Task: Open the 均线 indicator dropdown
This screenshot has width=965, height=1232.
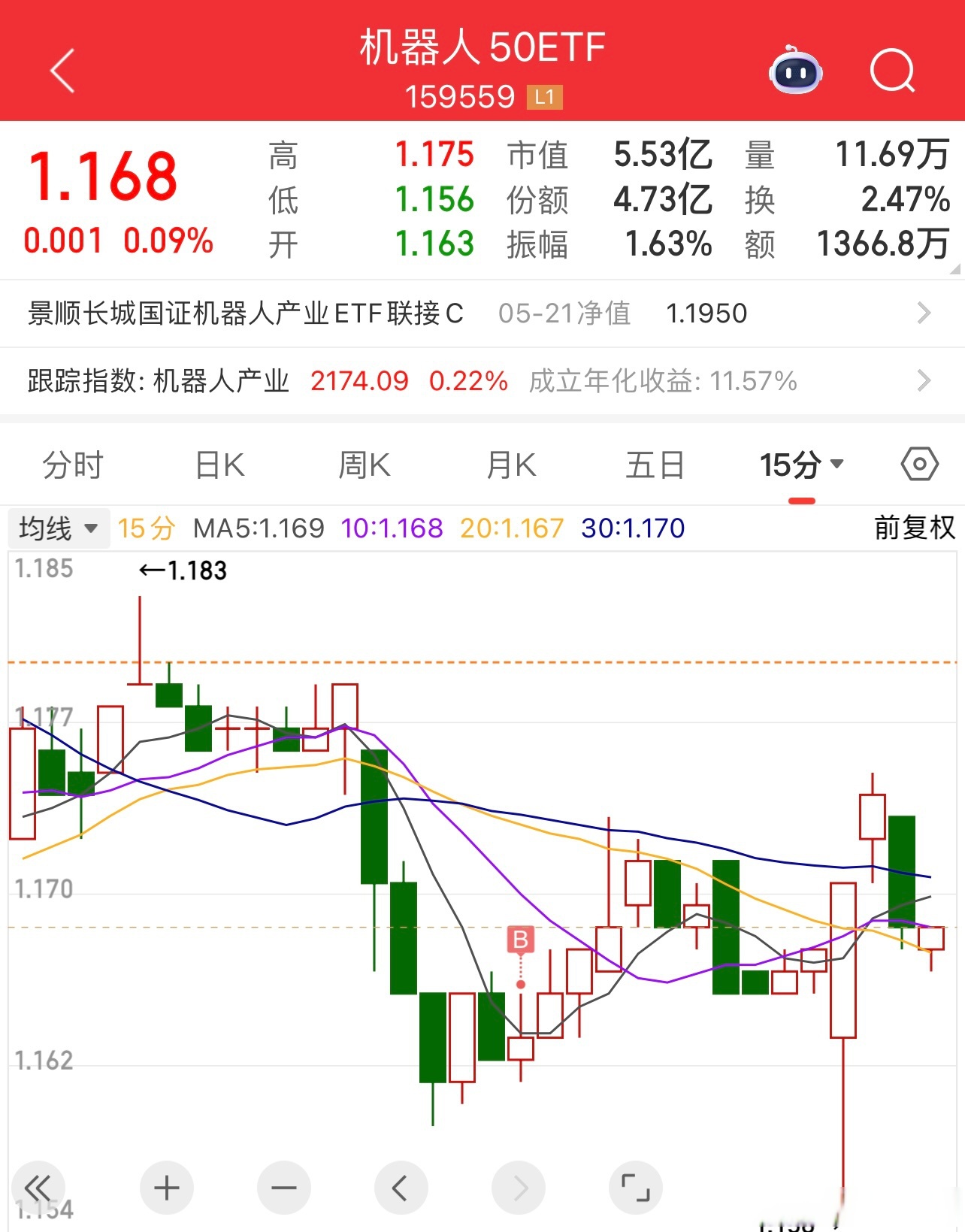Action: coord(58,528)
